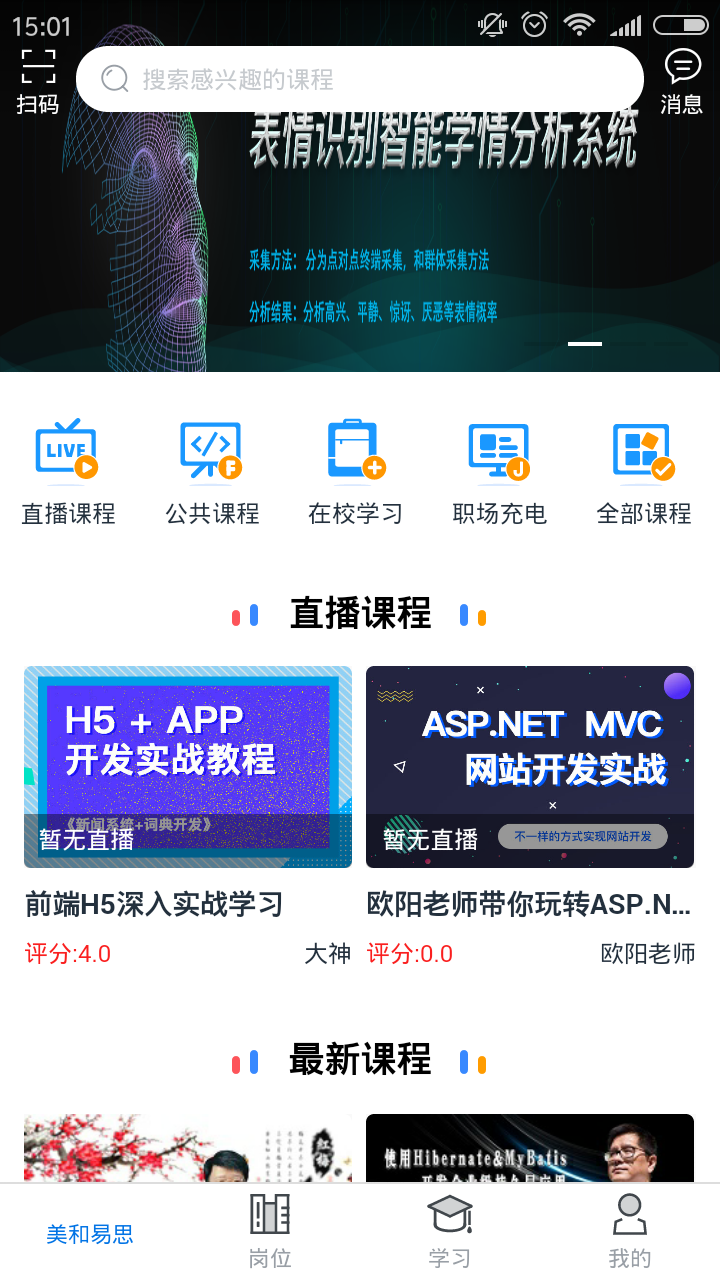Browse 全部课程 all courses

coord(643,467)
